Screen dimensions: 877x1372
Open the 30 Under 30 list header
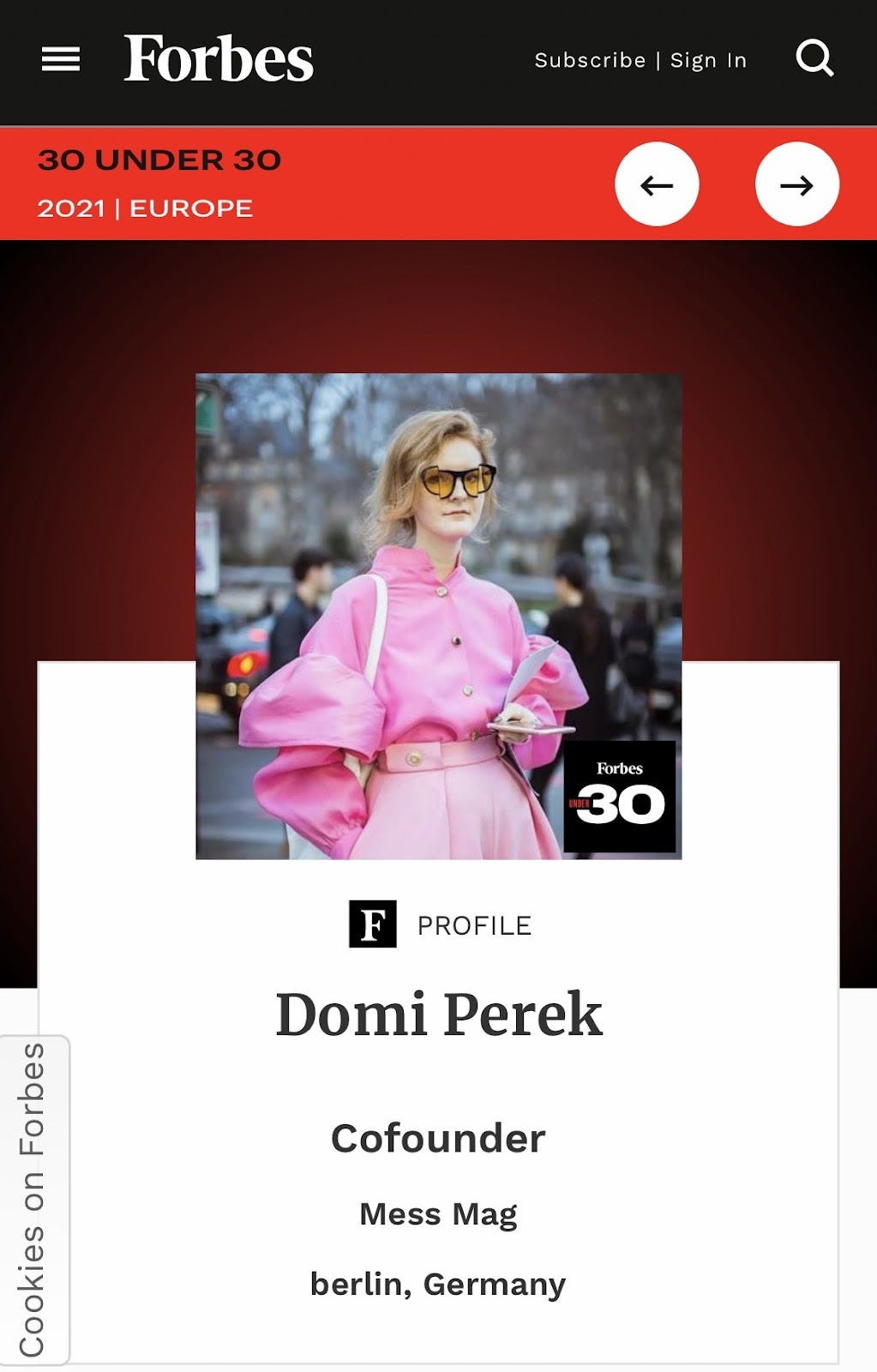click(159, 160)
